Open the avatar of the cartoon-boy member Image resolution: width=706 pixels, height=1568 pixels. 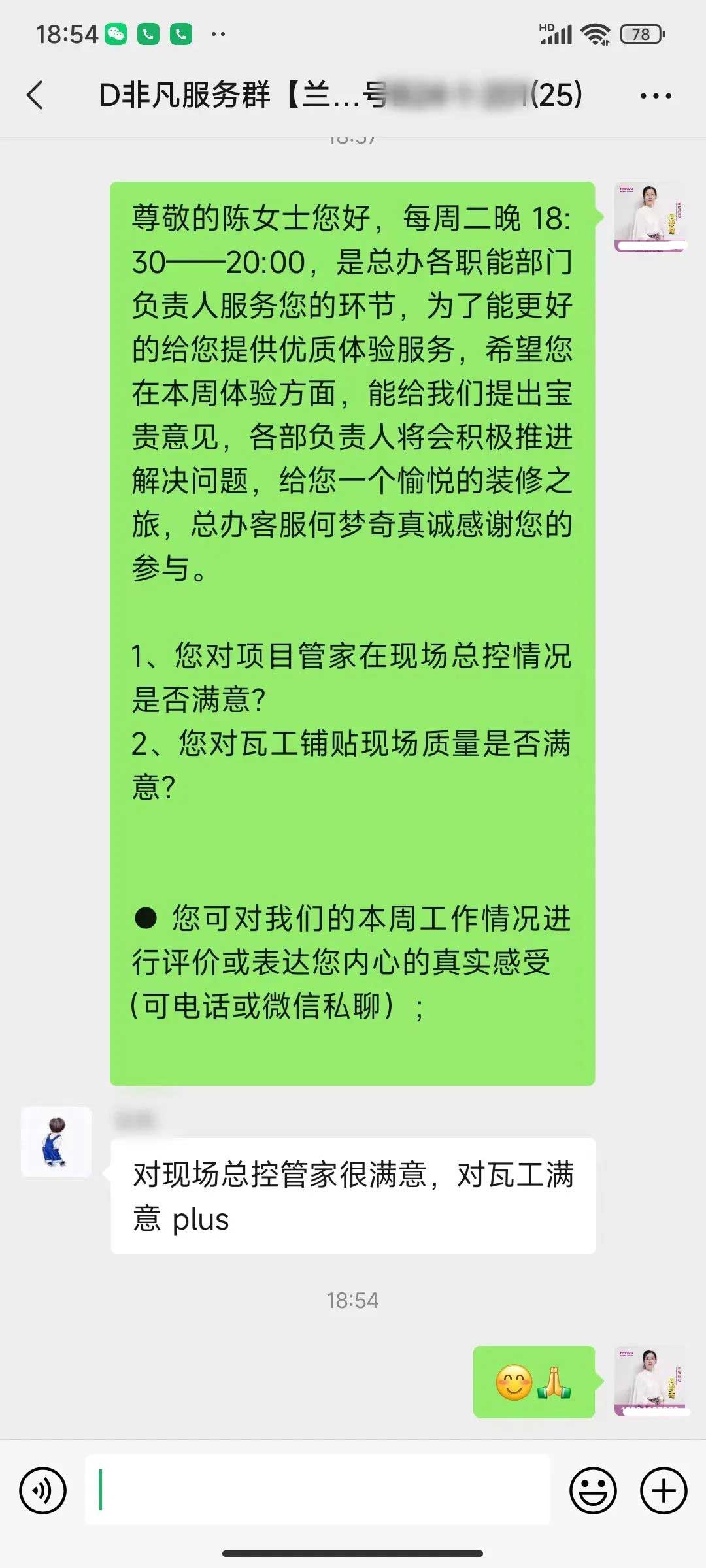[x=56, y=1142]
